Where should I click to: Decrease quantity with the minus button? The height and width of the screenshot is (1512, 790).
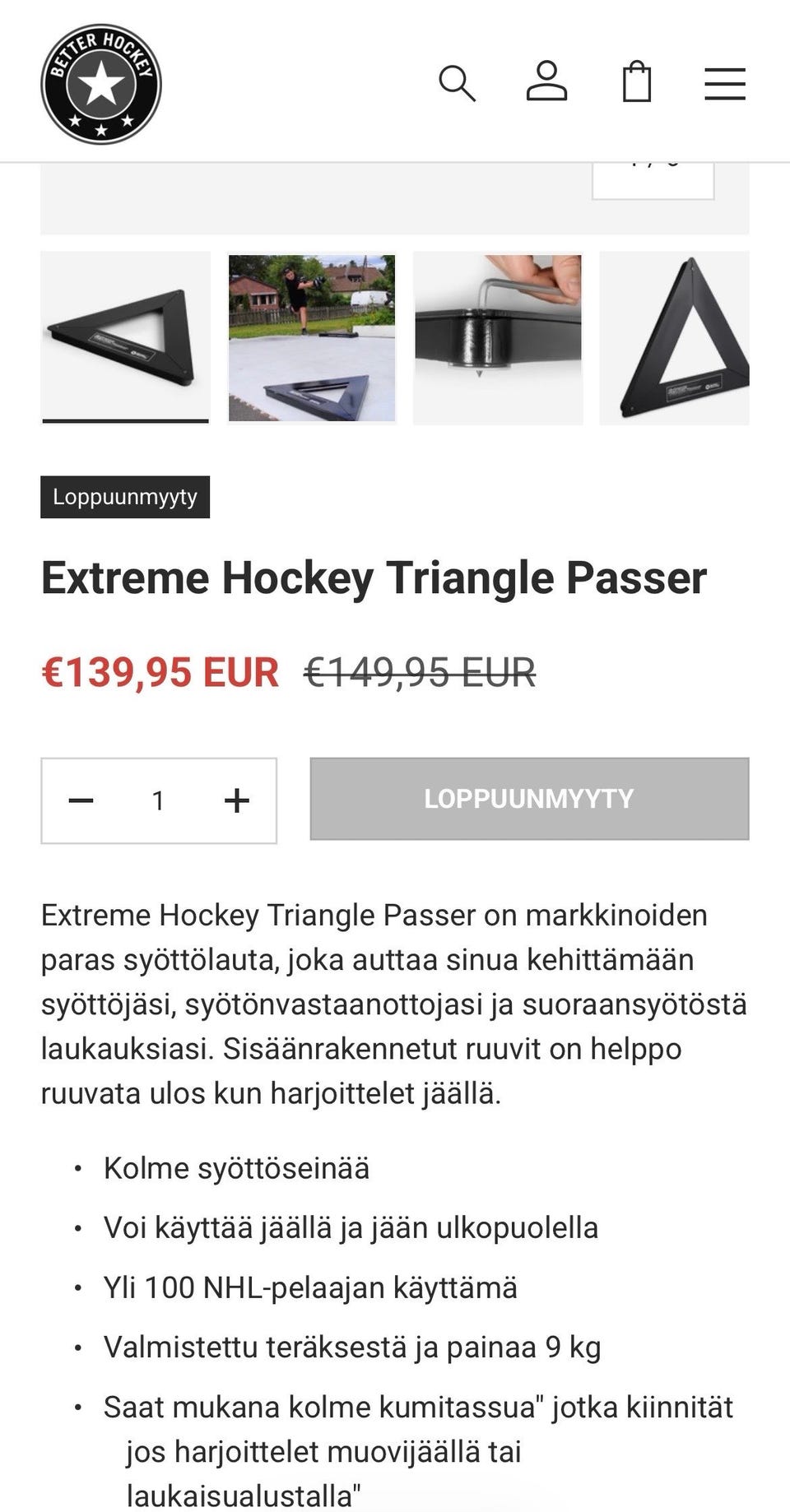coord(81,800)
